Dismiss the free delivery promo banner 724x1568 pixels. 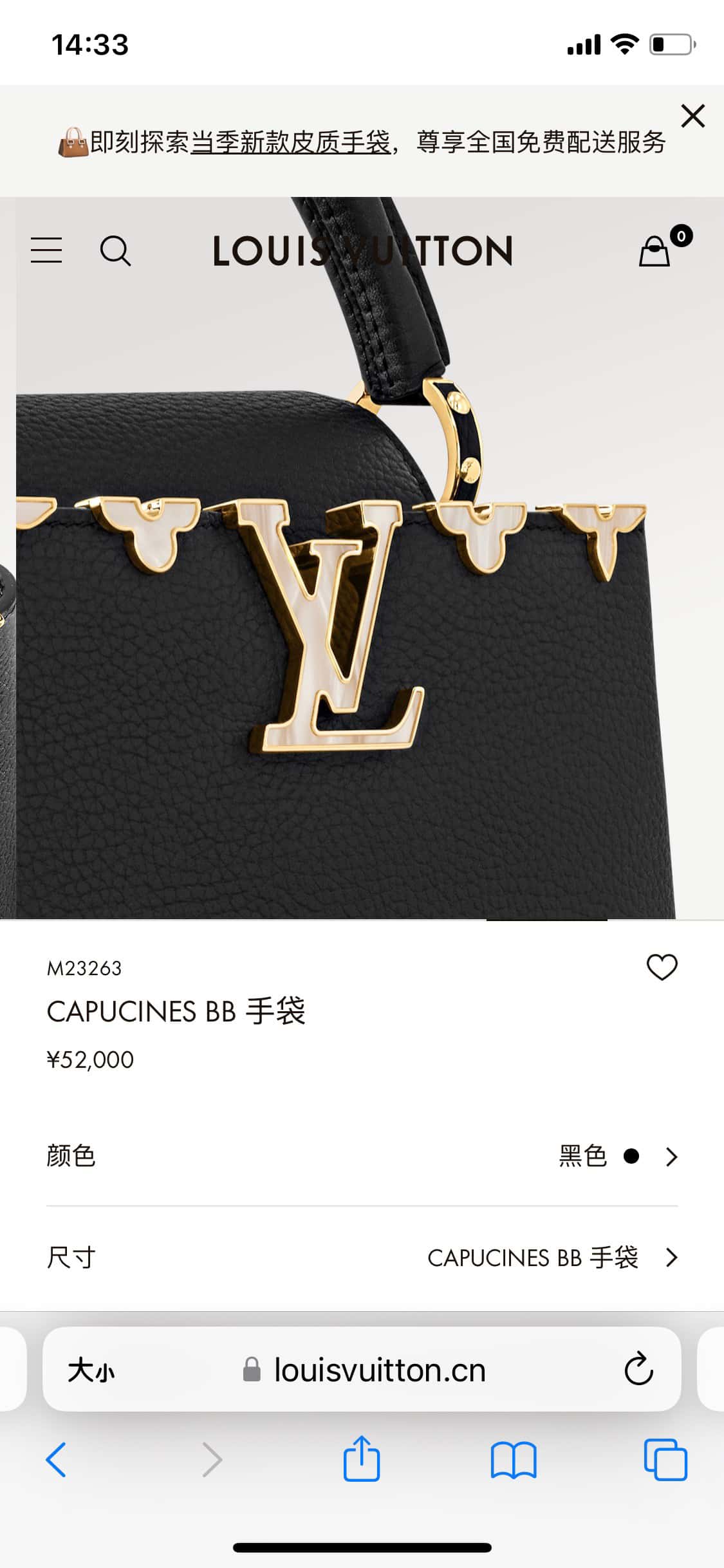click(x=692, y=117)
